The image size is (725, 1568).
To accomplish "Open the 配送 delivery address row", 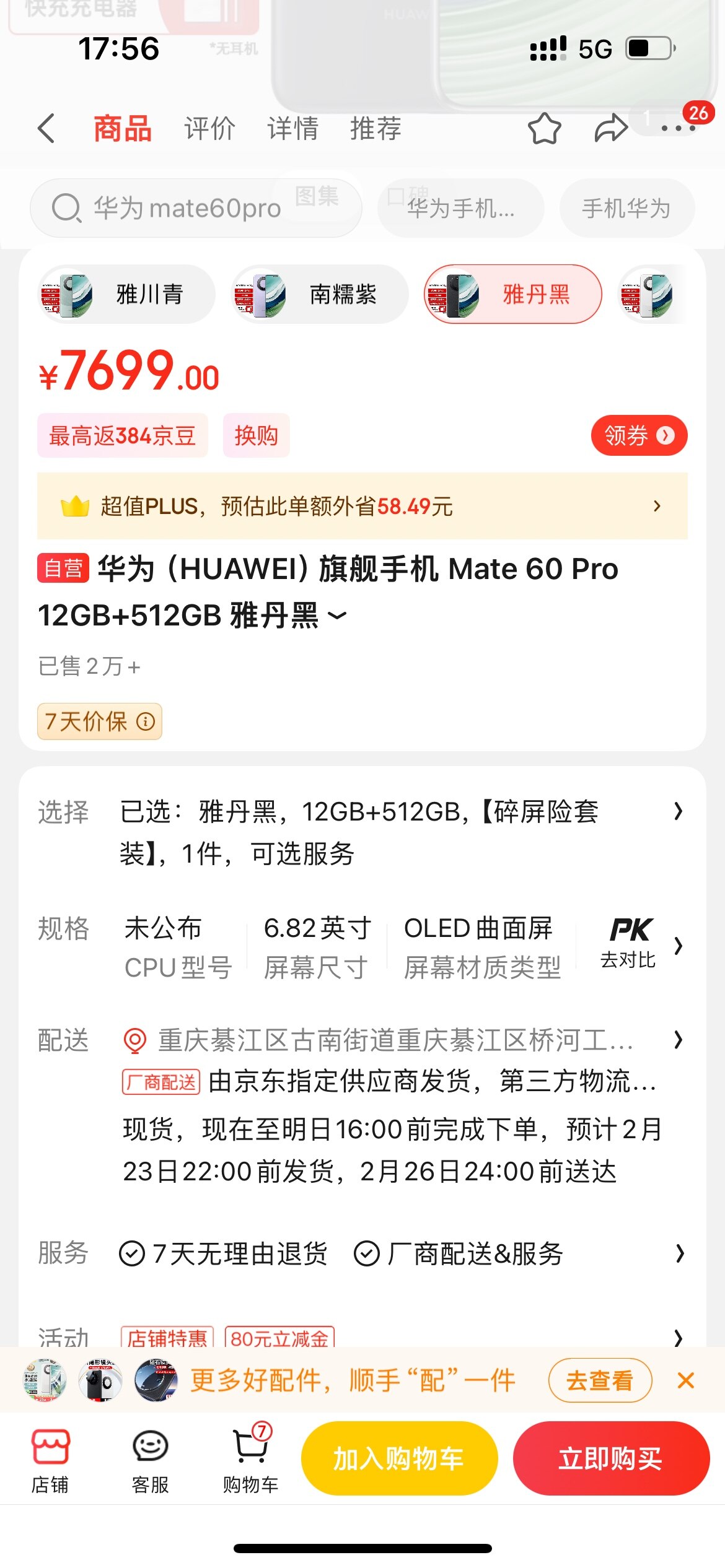I will tap(397, 1040).
